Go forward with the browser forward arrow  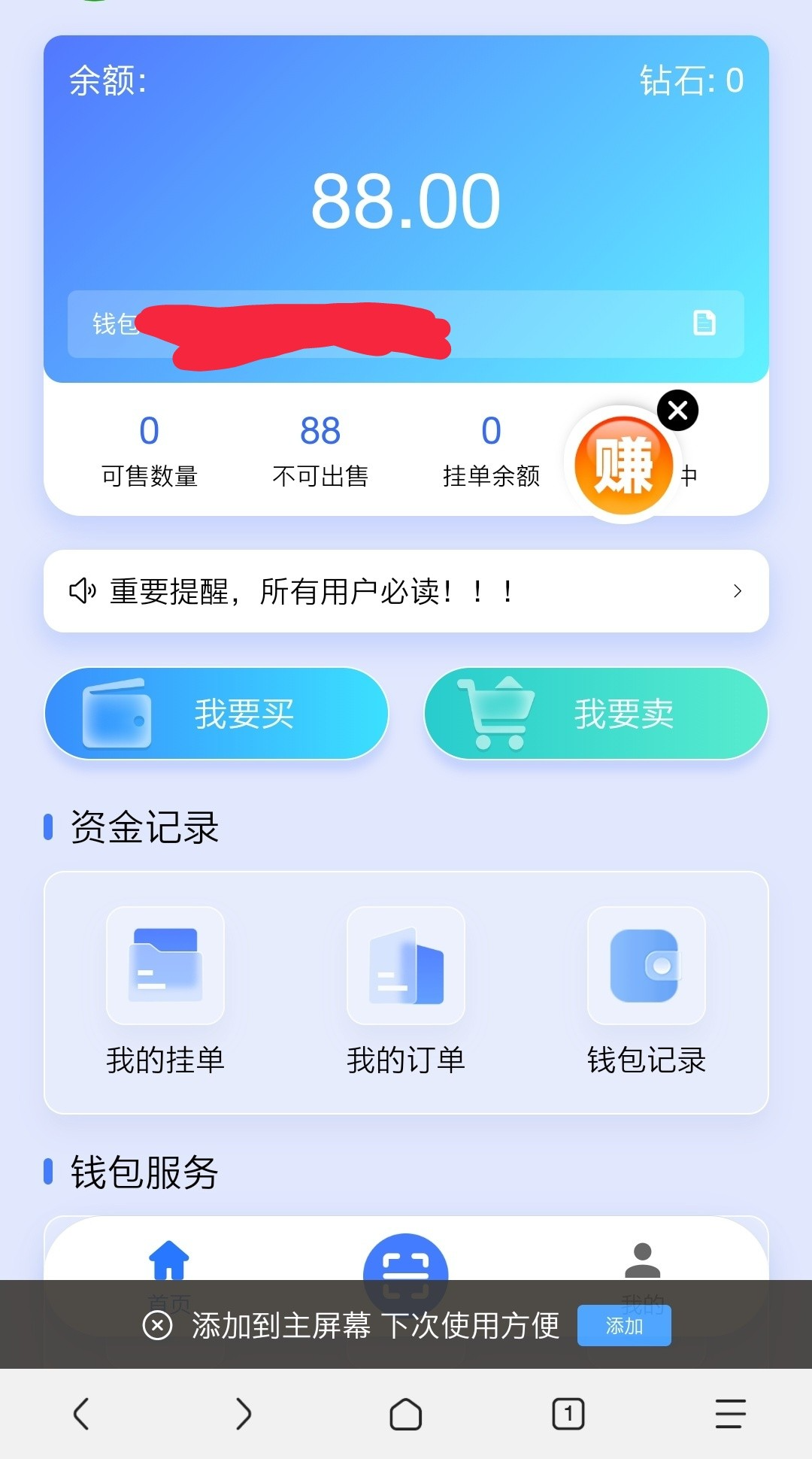[x=243, y=1414]
